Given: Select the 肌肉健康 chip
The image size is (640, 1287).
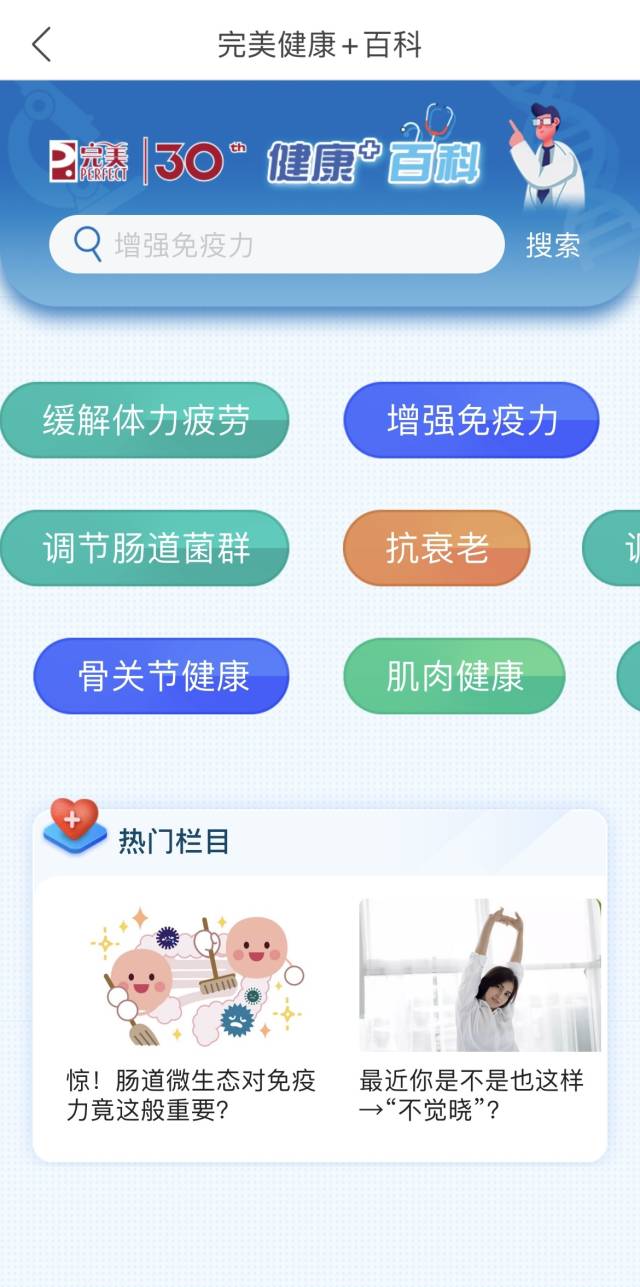Looking at the screenshot, I should coord(454,676).
